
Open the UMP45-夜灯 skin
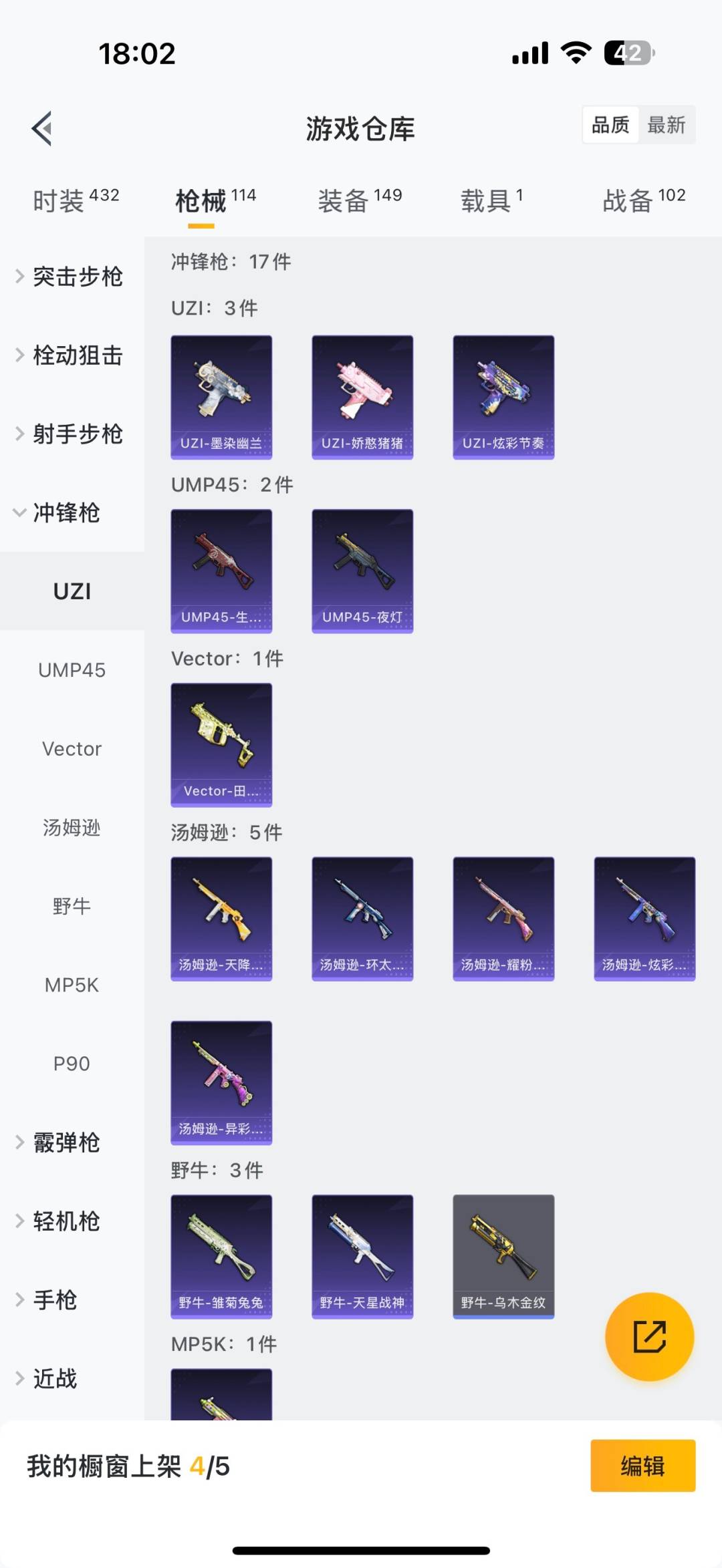[x=362, y=571]
